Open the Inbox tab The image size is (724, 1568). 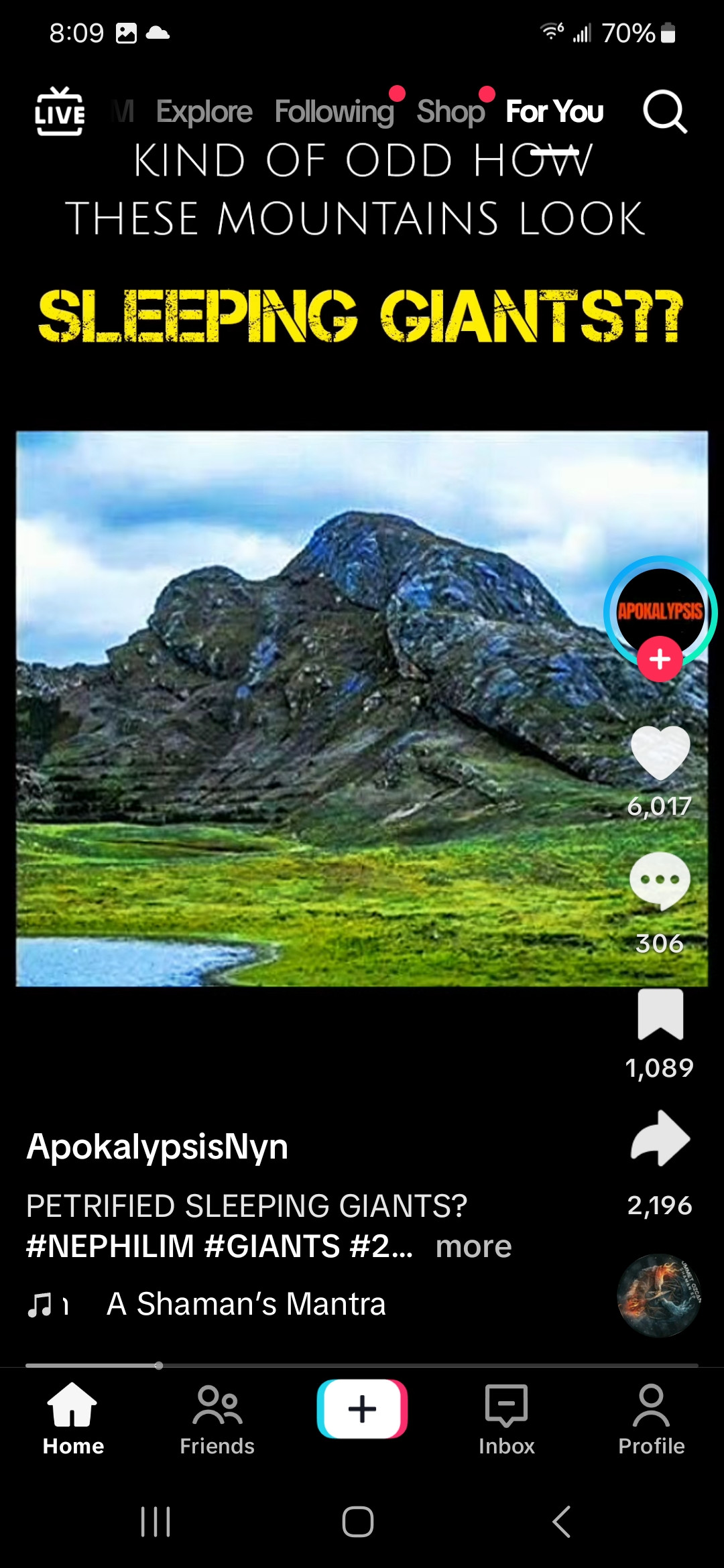pyautogui.click(x=507, y=1421)
